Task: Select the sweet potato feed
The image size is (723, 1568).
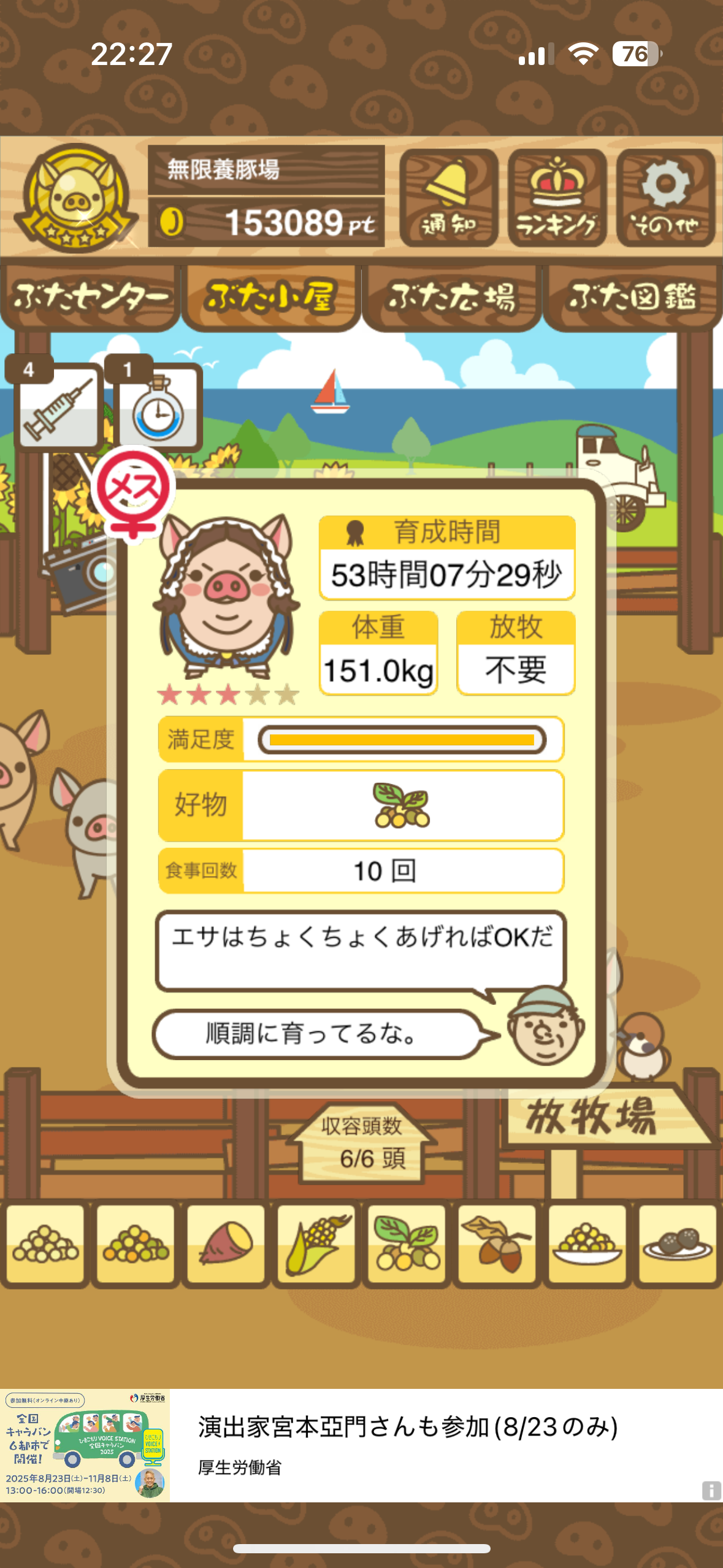Action: pyautogui.click(x=226, y=1244)
